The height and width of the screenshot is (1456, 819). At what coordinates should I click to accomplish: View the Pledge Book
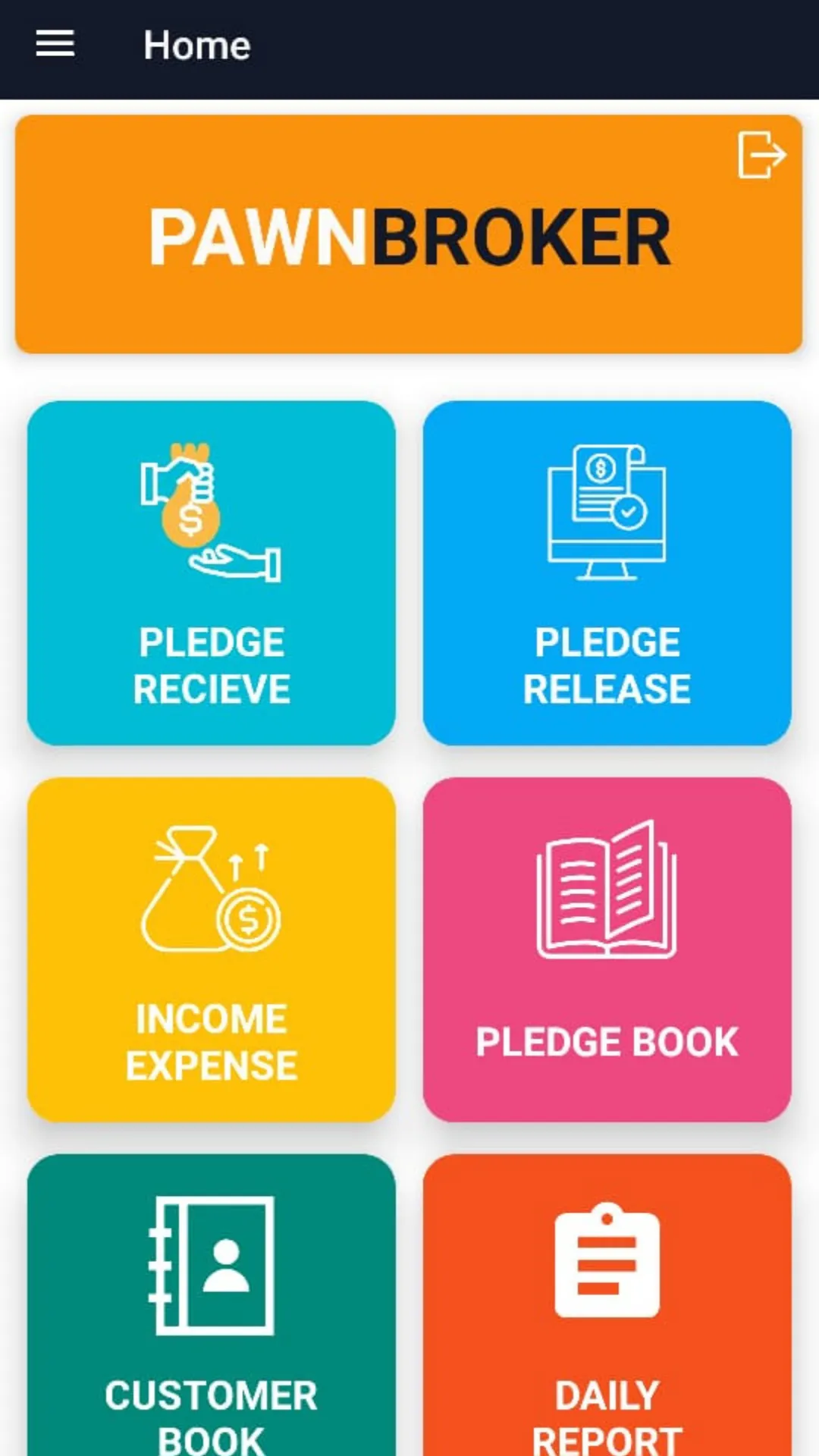(607, 949)
